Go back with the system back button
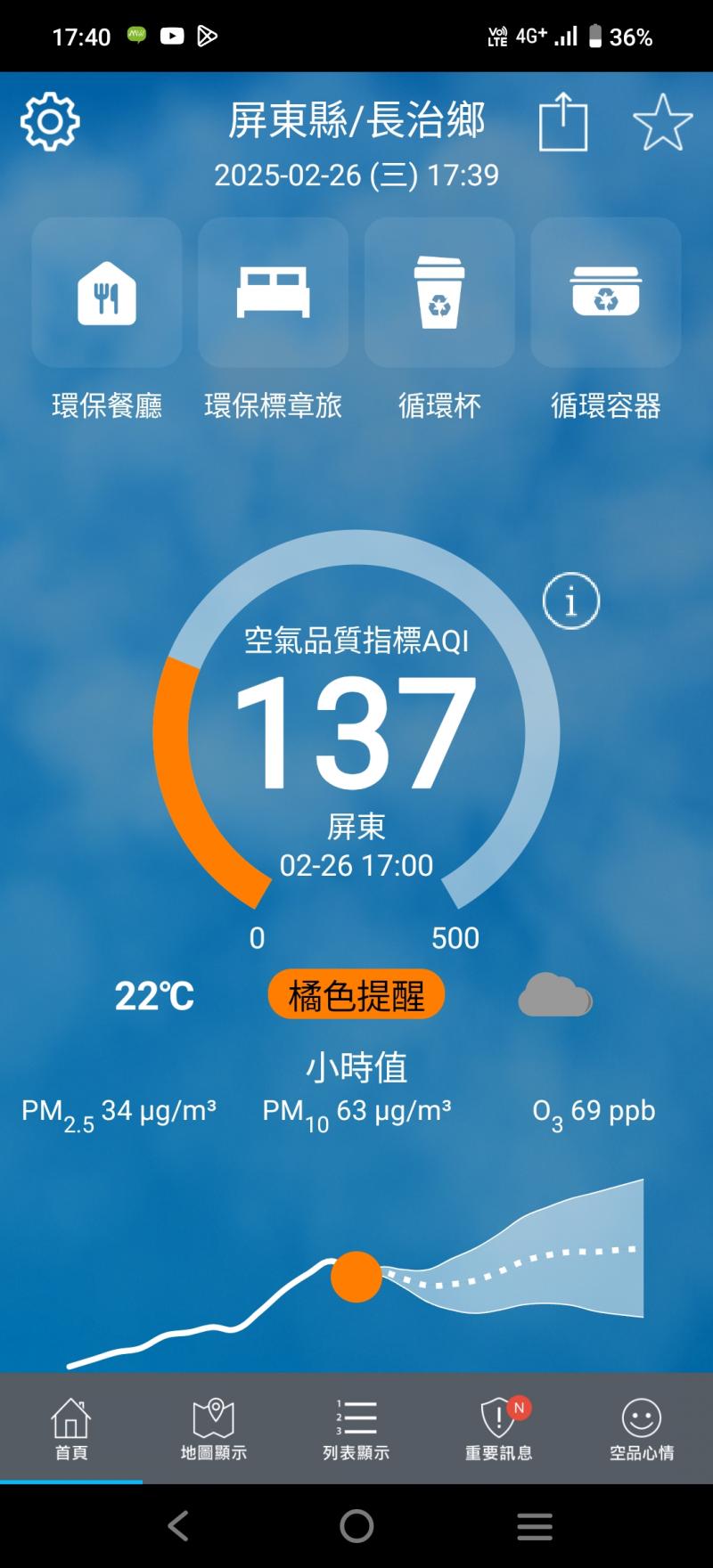The image size is (713, 1568). pos(178,1526)
